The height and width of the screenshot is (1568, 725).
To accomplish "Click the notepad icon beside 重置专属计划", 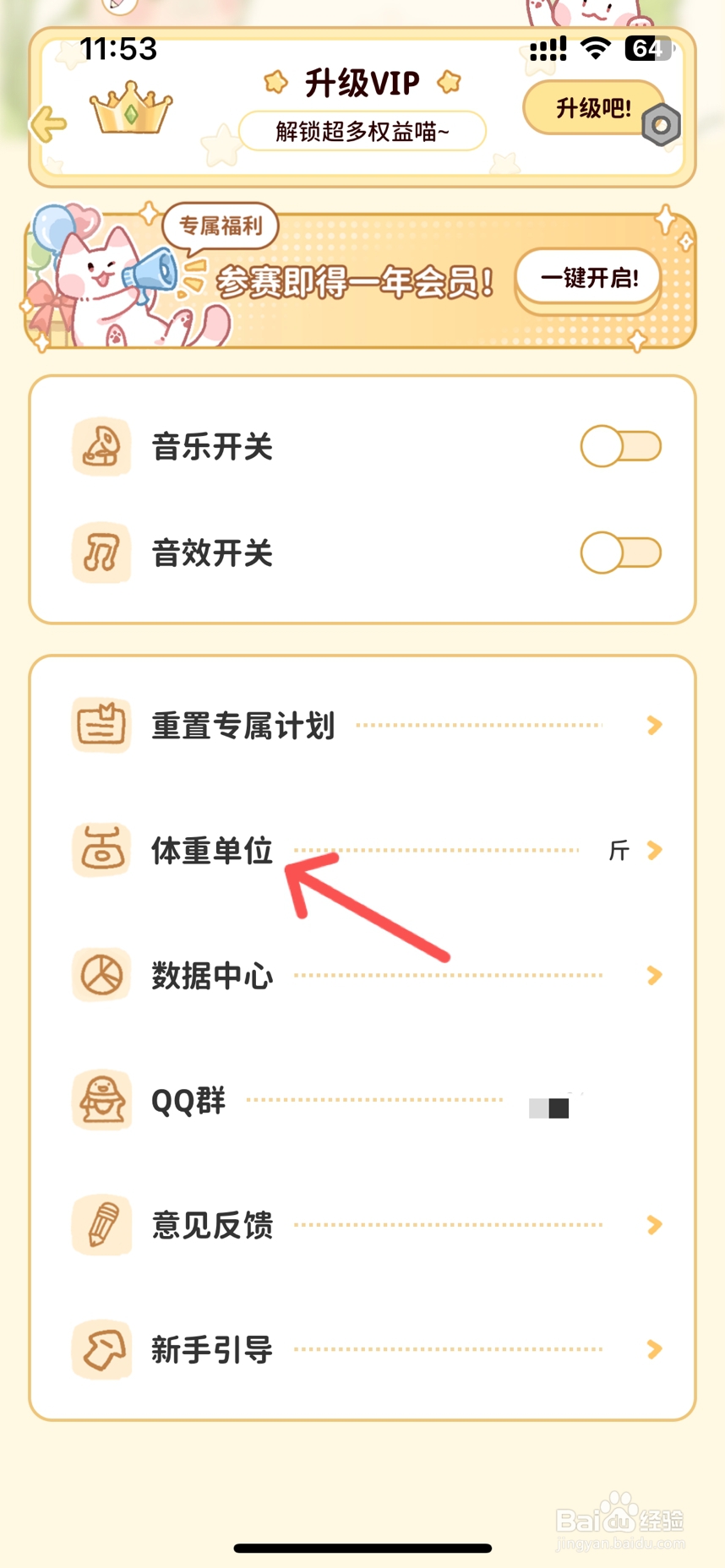I will pos(101,724).
